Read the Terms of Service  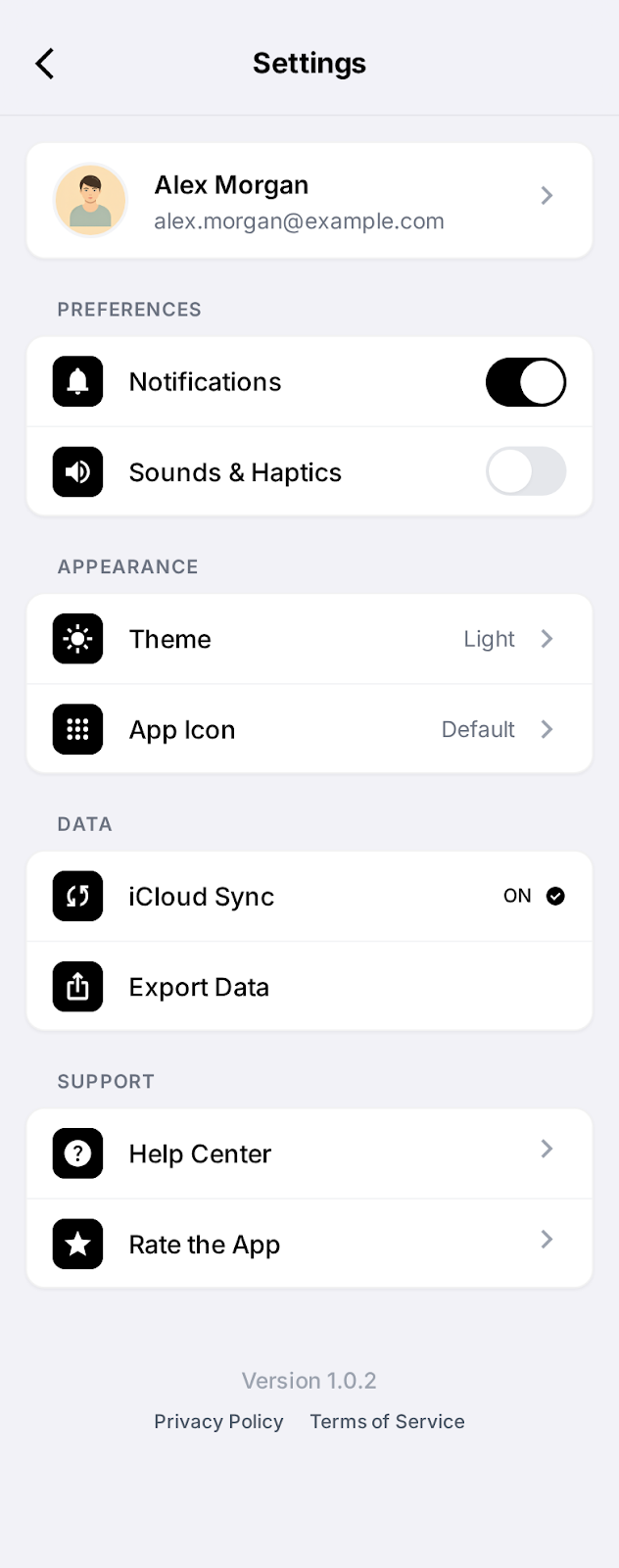tap(387, 1422)
